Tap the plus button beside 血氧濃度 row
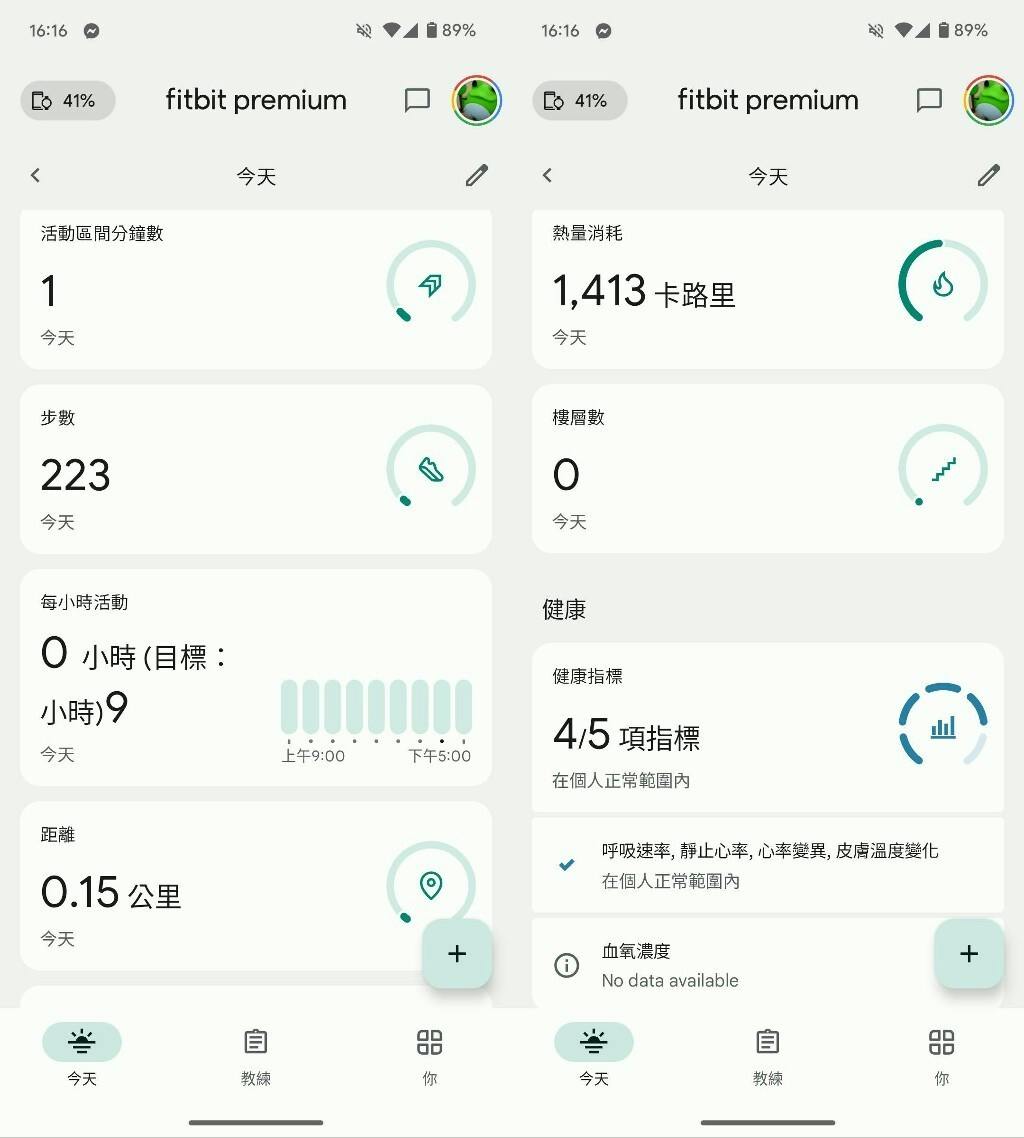Viewport: 1024px width, 1138px height. tap(969, 954)
